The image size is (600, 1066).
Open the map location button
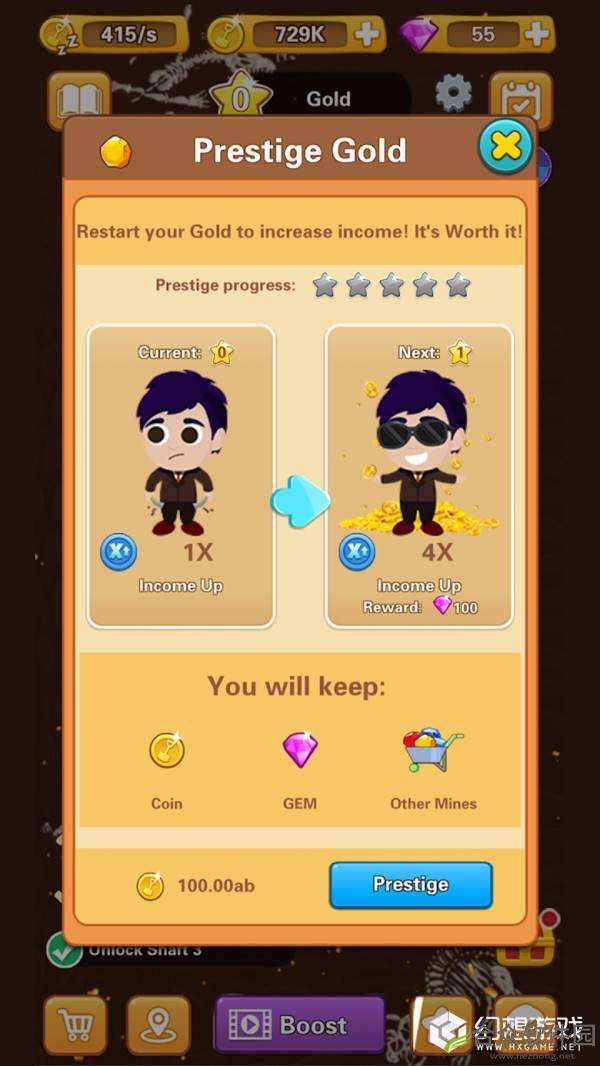158,1025
